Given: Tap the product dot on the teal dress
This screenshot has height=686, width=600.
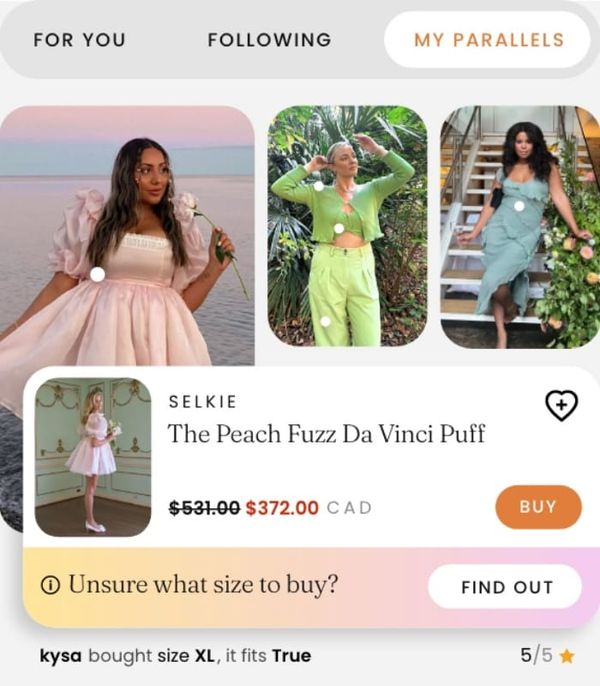Looking at the screenshot, I should click(x=519, y=206).
